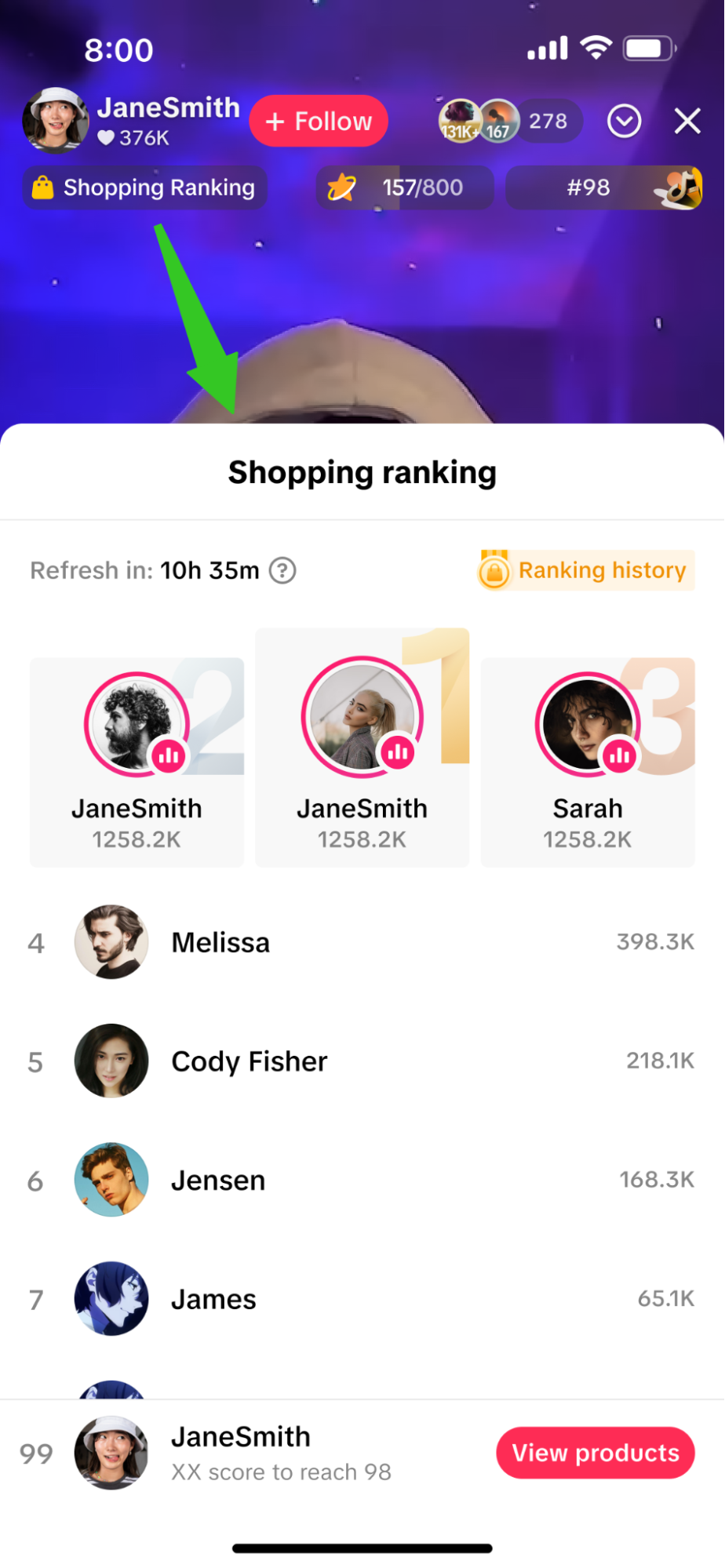This screenshot has height=1568, width=725.
Task: Follow the streamer JaneSmith
Action: [x=318, y=121]
